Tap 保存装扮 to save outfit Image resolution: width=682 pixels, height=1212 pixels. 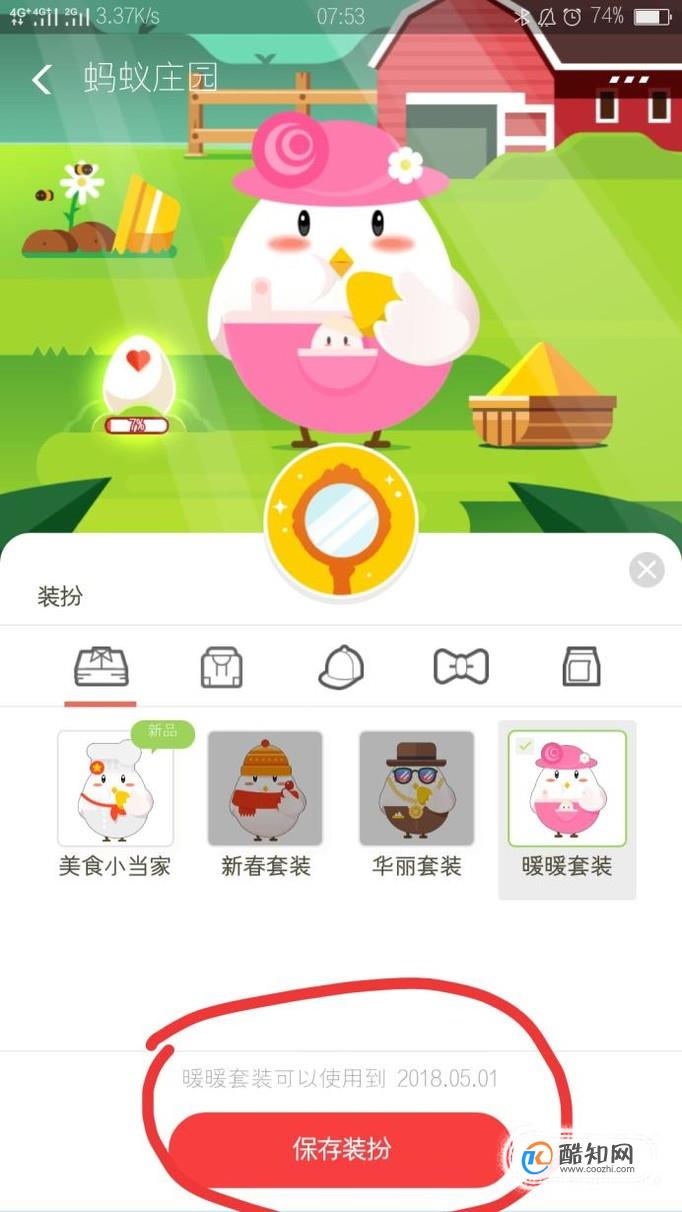[340, 1149]
